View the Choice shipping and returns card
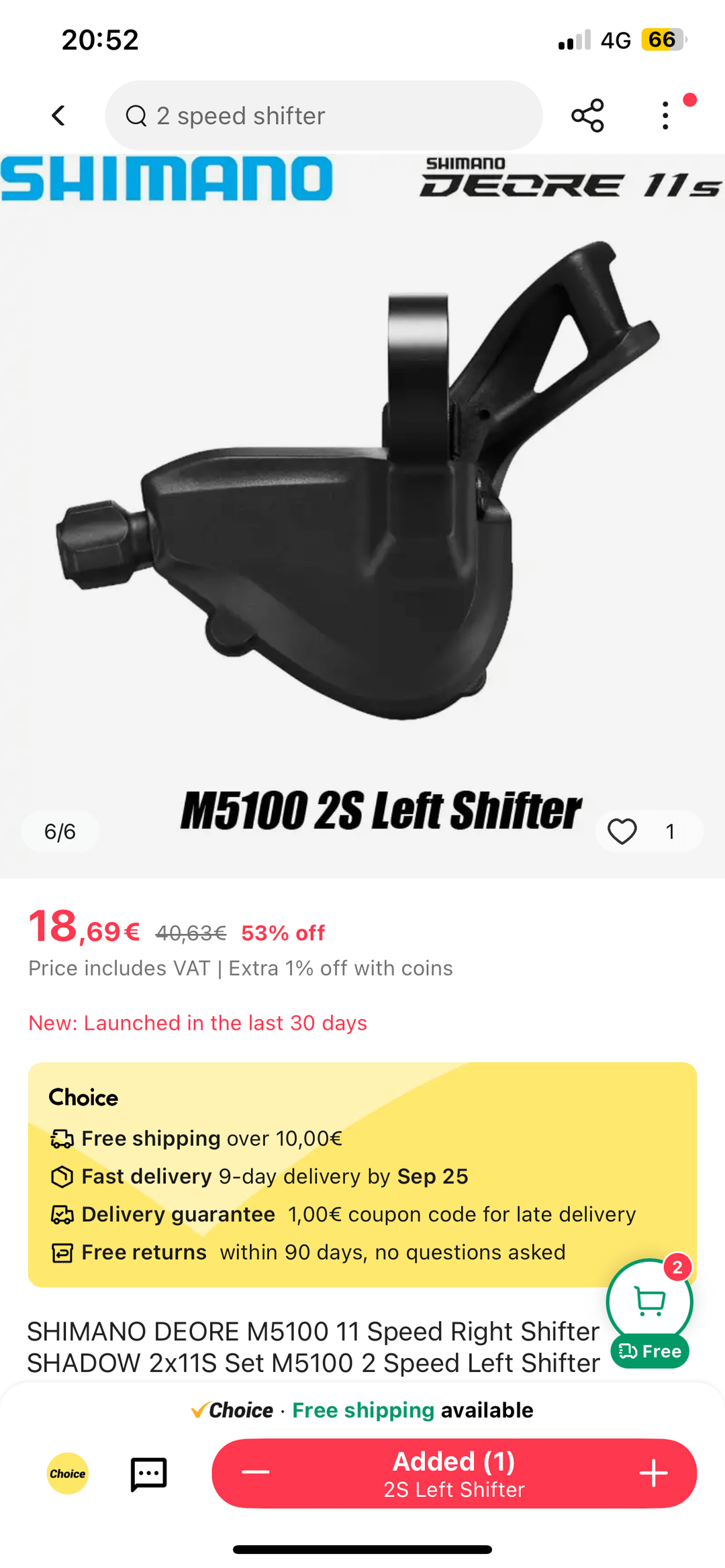 pos(362,1174)
